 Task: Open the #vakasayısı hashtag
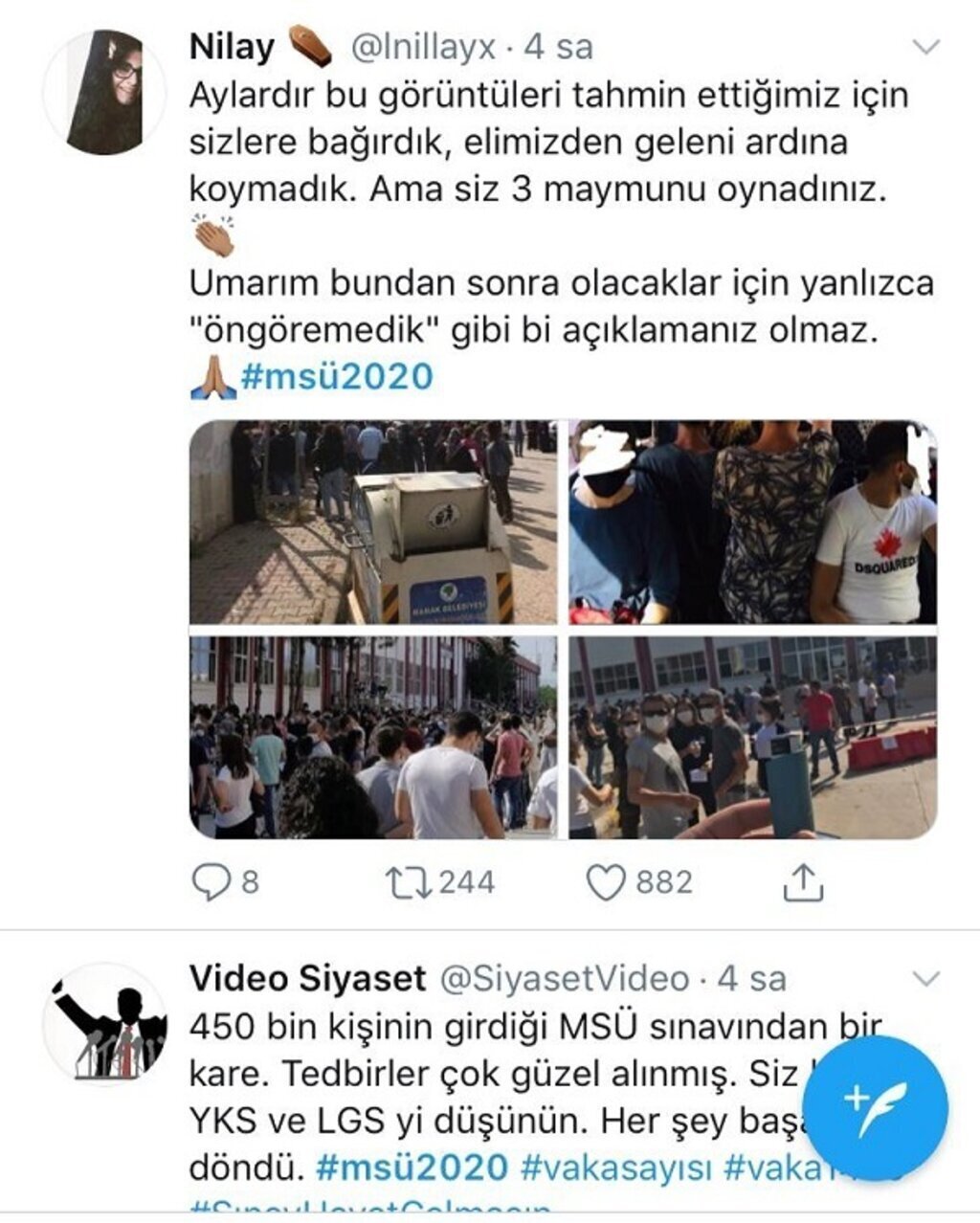(617, 1167)
